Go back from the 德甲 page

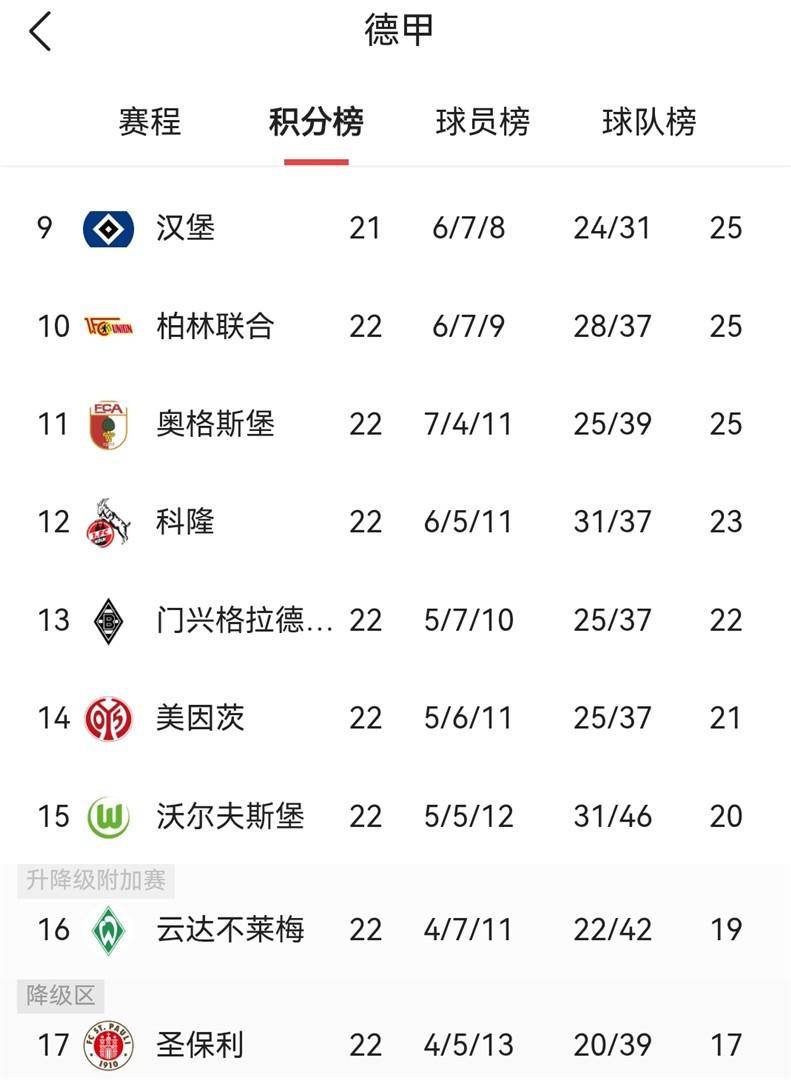click(40, 32)
